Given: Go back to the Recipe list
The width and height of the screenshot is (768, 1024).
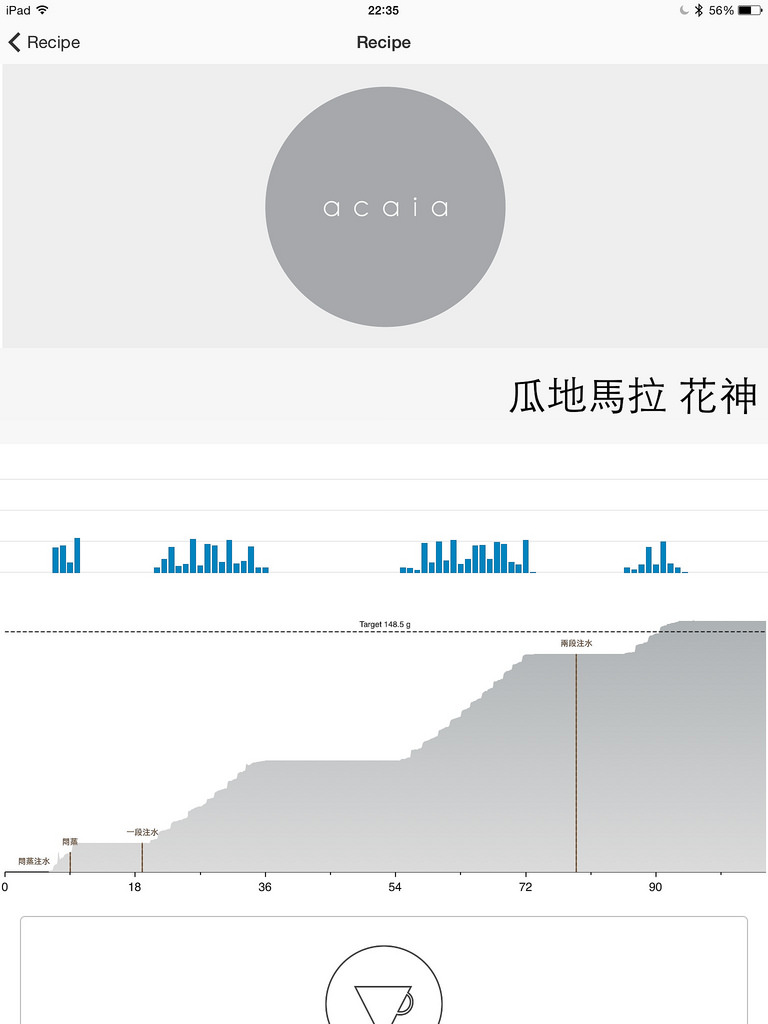Looking at the screenshot, I should tap(44, 43).
